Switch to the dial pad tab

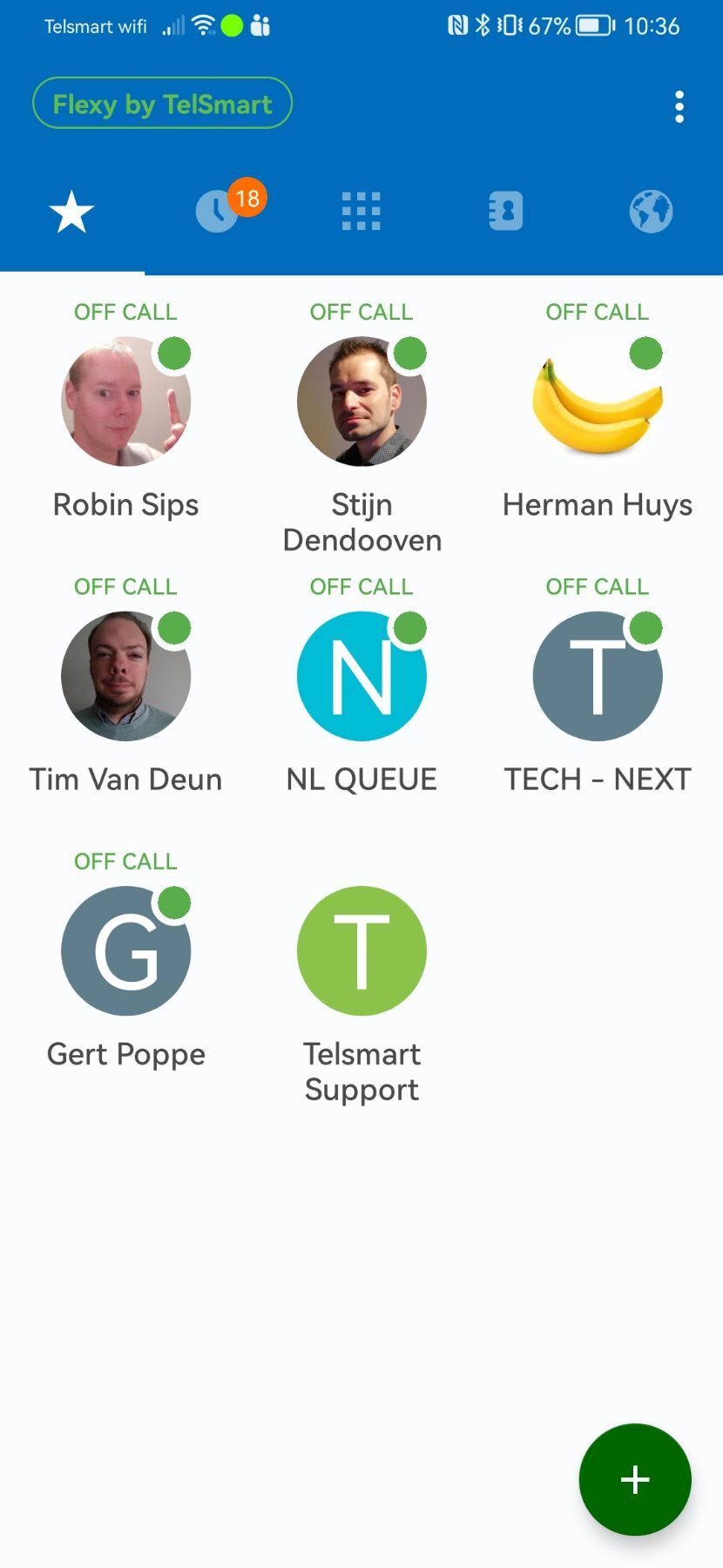point(361,212)
